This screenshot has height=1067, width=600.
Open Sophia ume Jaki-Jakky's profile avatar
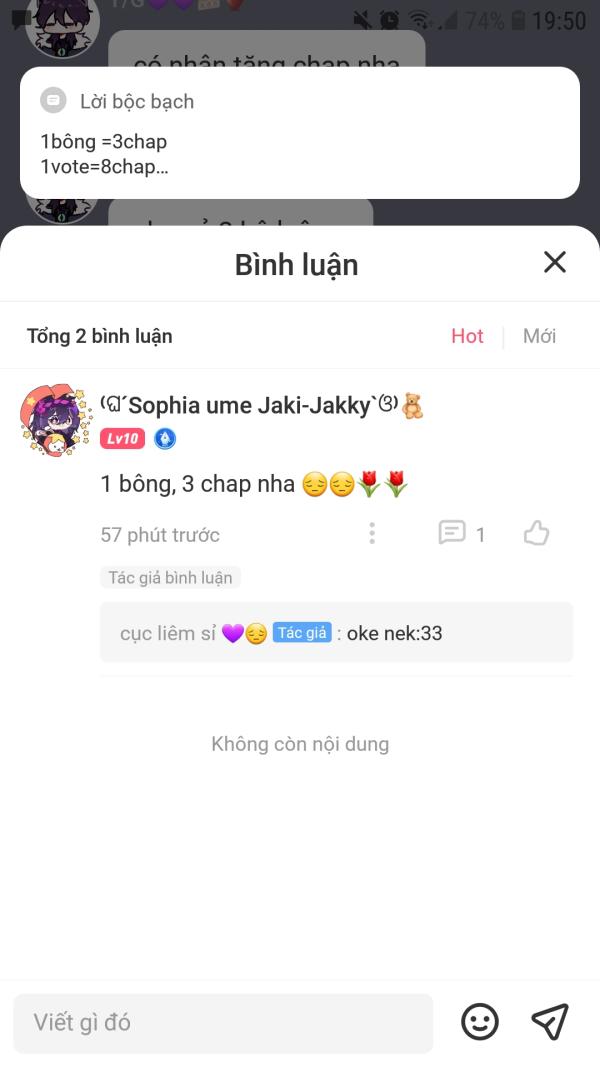[52, 418]
